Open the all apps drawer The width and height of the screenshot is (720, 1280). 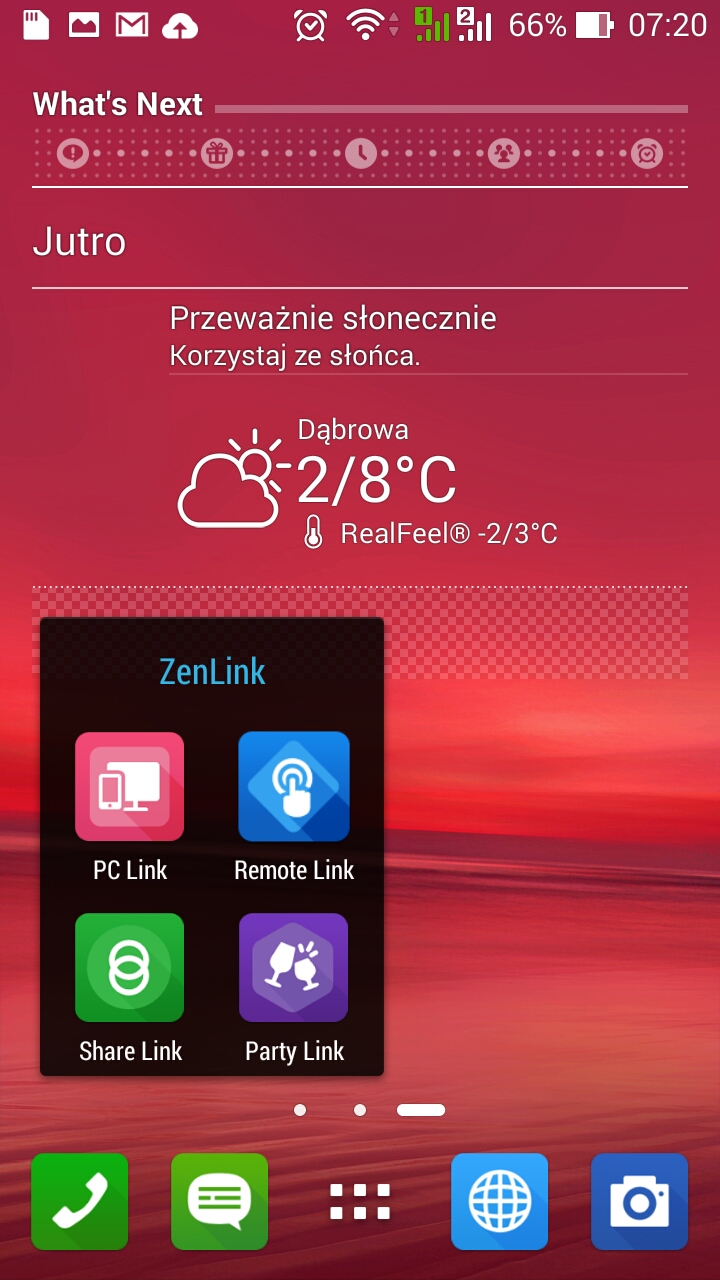pos(360,1201)
